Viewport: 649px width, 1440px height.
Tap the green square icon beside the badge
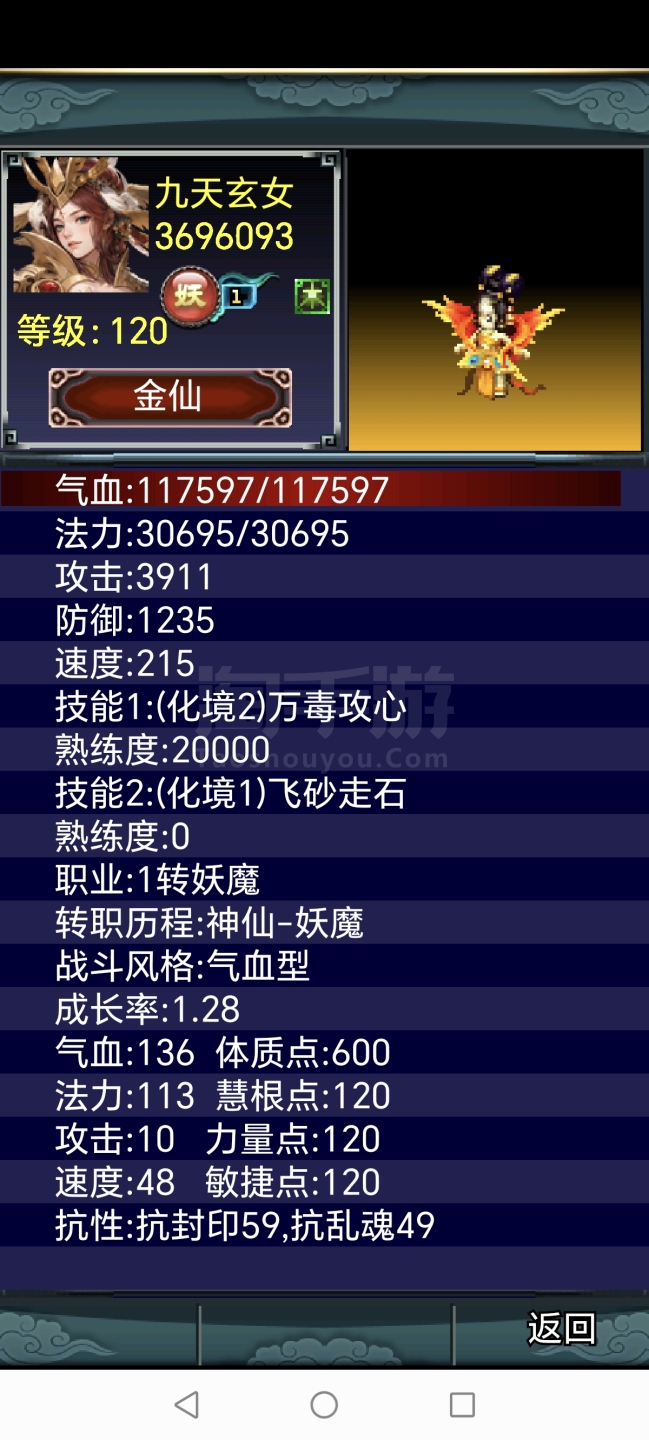point(312,296)
